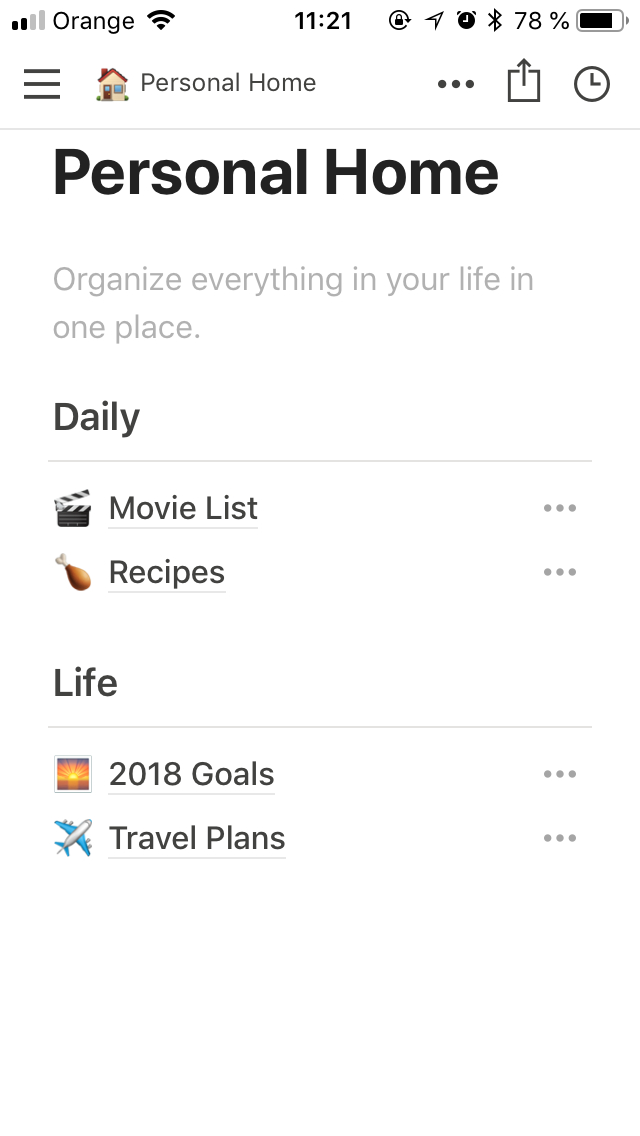Show more options for Recipes

pos(560,572)
